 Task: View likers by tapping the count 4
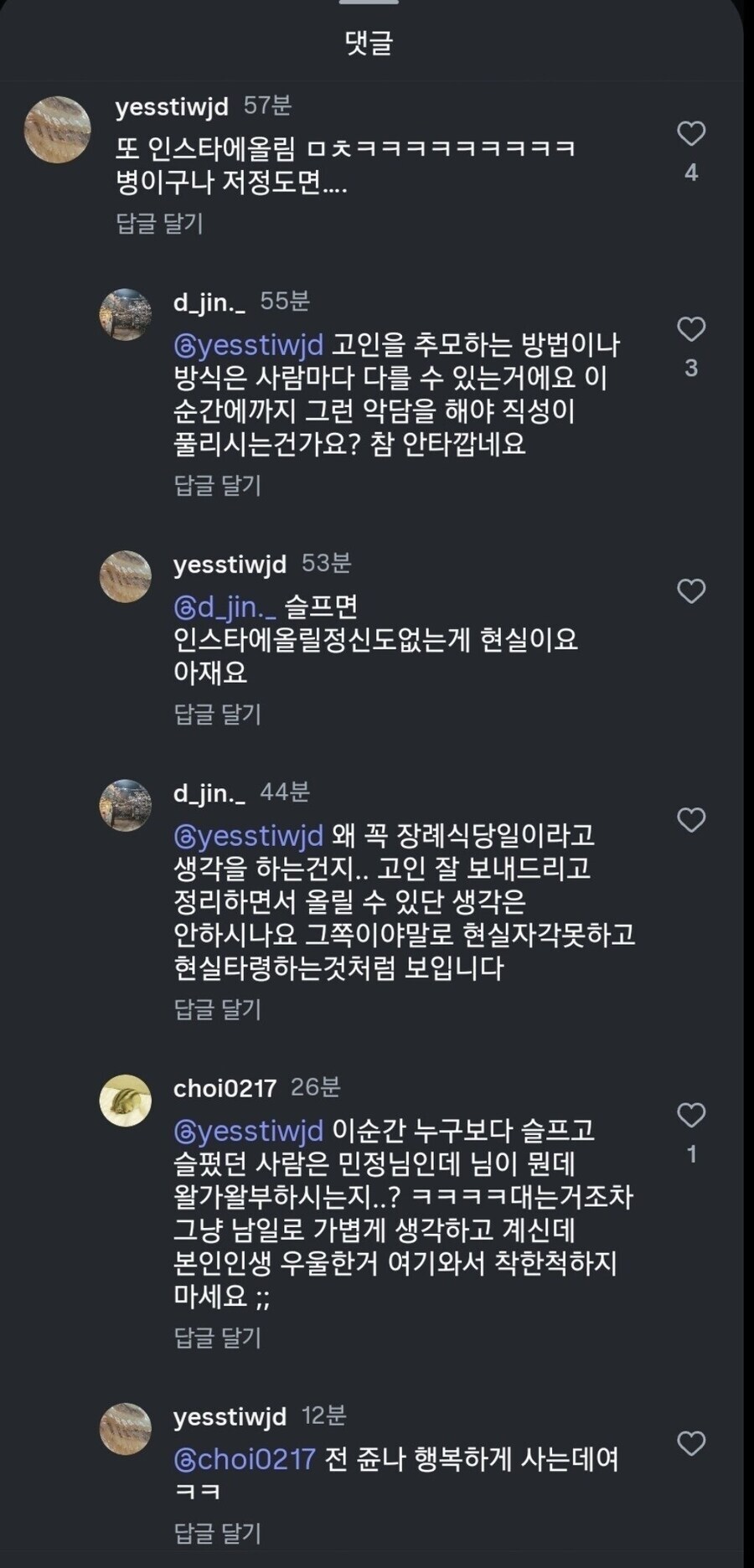tap(692, 170)
